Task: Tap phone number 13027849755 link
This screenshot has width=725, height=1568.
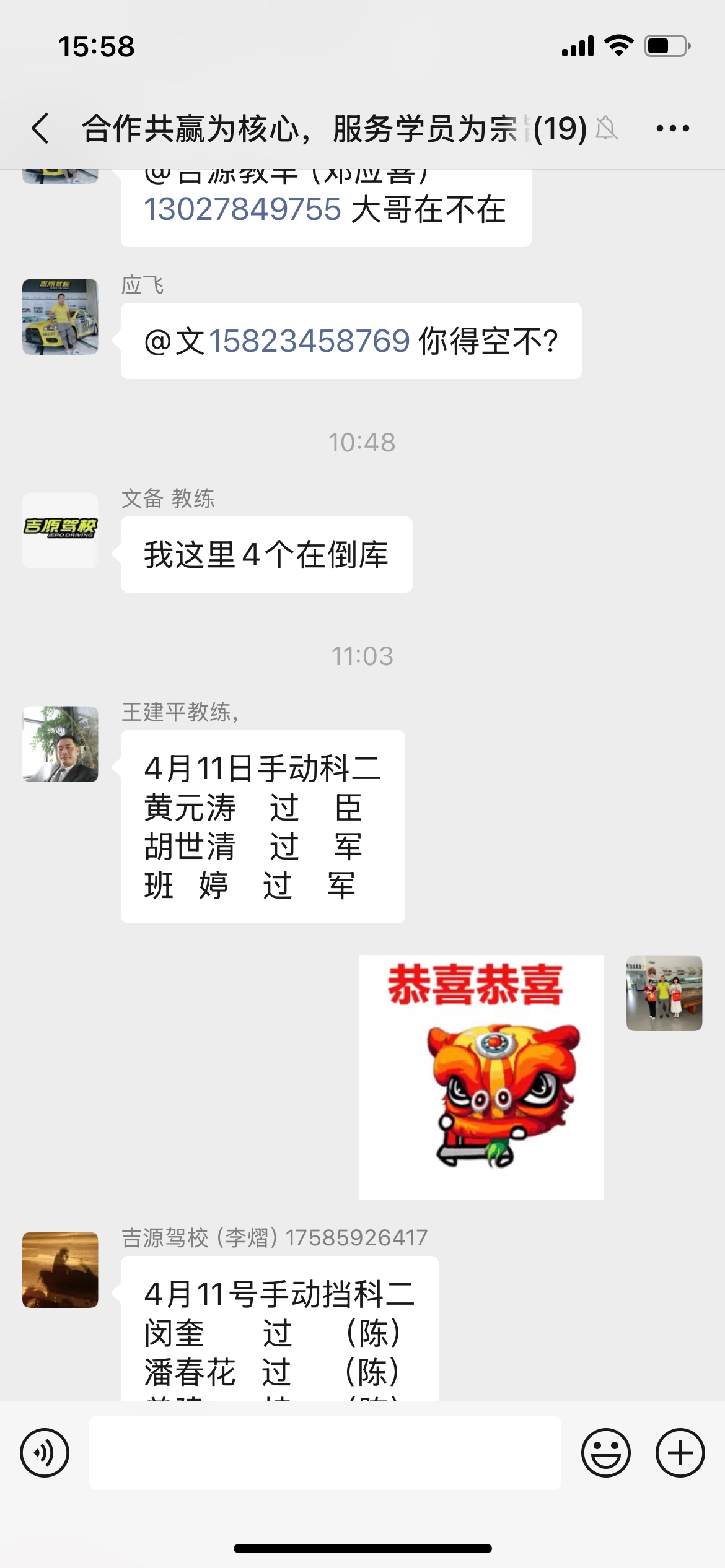Action: [243, 209]
